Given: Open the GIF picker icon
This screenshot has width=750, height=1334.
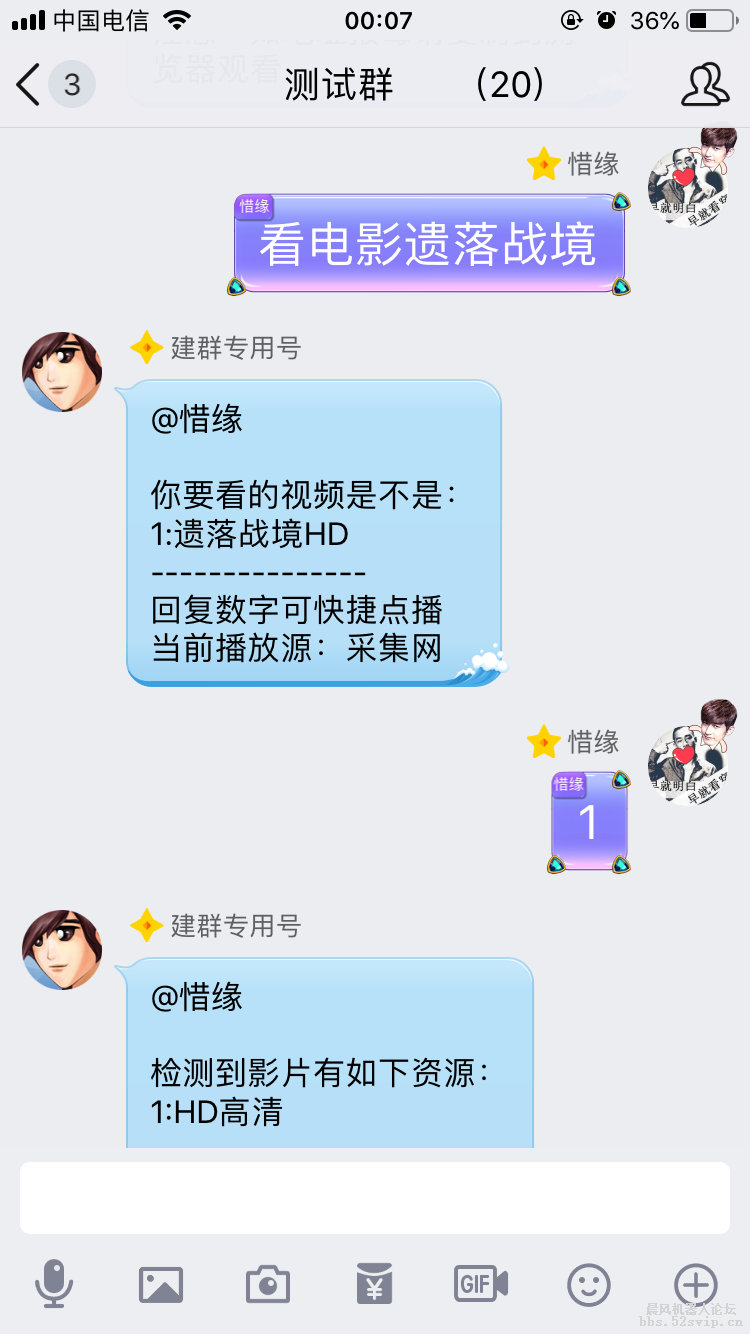Looking at the screenshot, I should tap(481, 1285).
